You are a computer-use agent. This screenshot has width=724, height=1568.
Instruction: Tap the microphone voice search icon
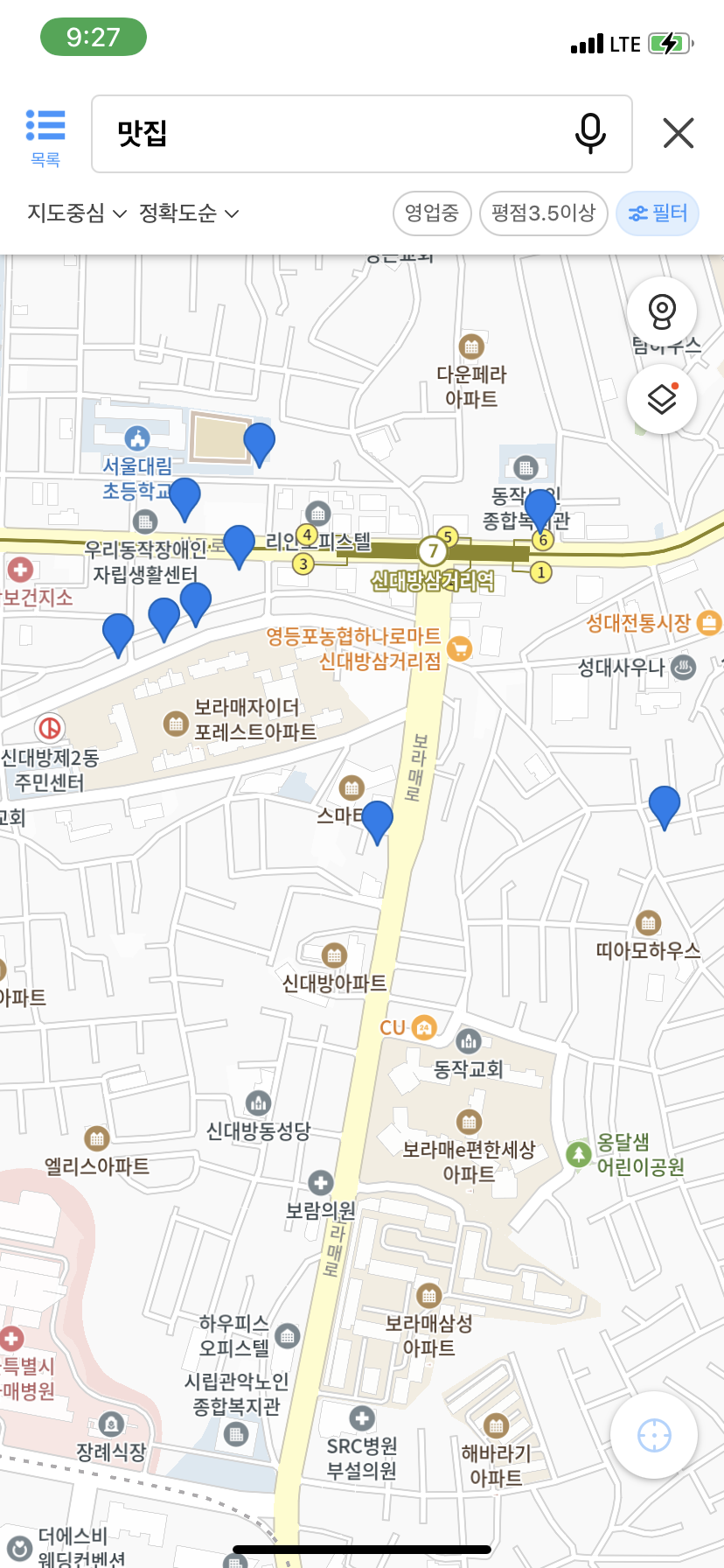click(x=590, y=133)
